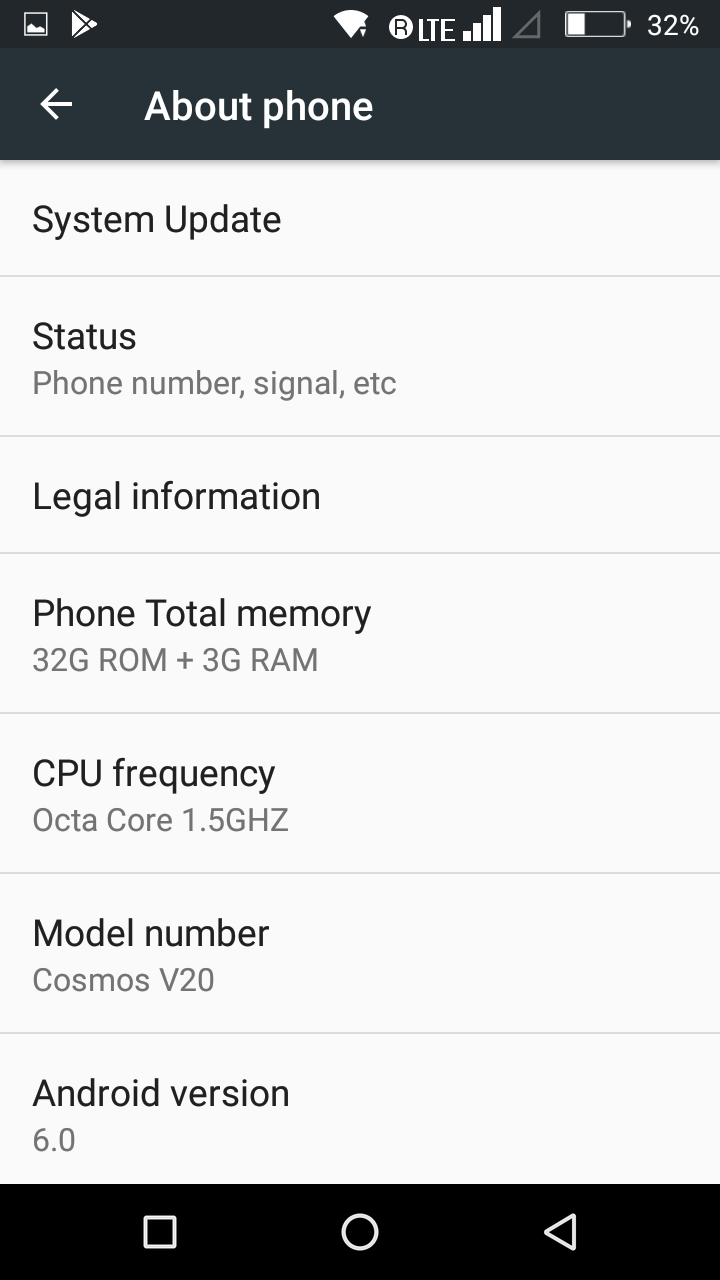Screen dimensions: 720x1280
Task: Tap the CPU frequency row
Action: coord(360,794)
